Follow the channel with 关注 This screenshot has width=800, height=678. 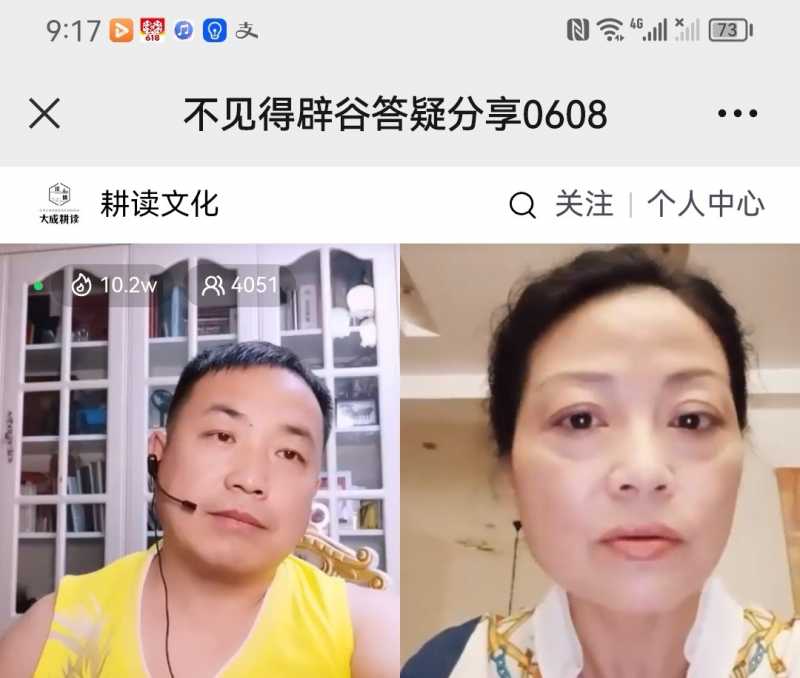[x=584, y=205]
